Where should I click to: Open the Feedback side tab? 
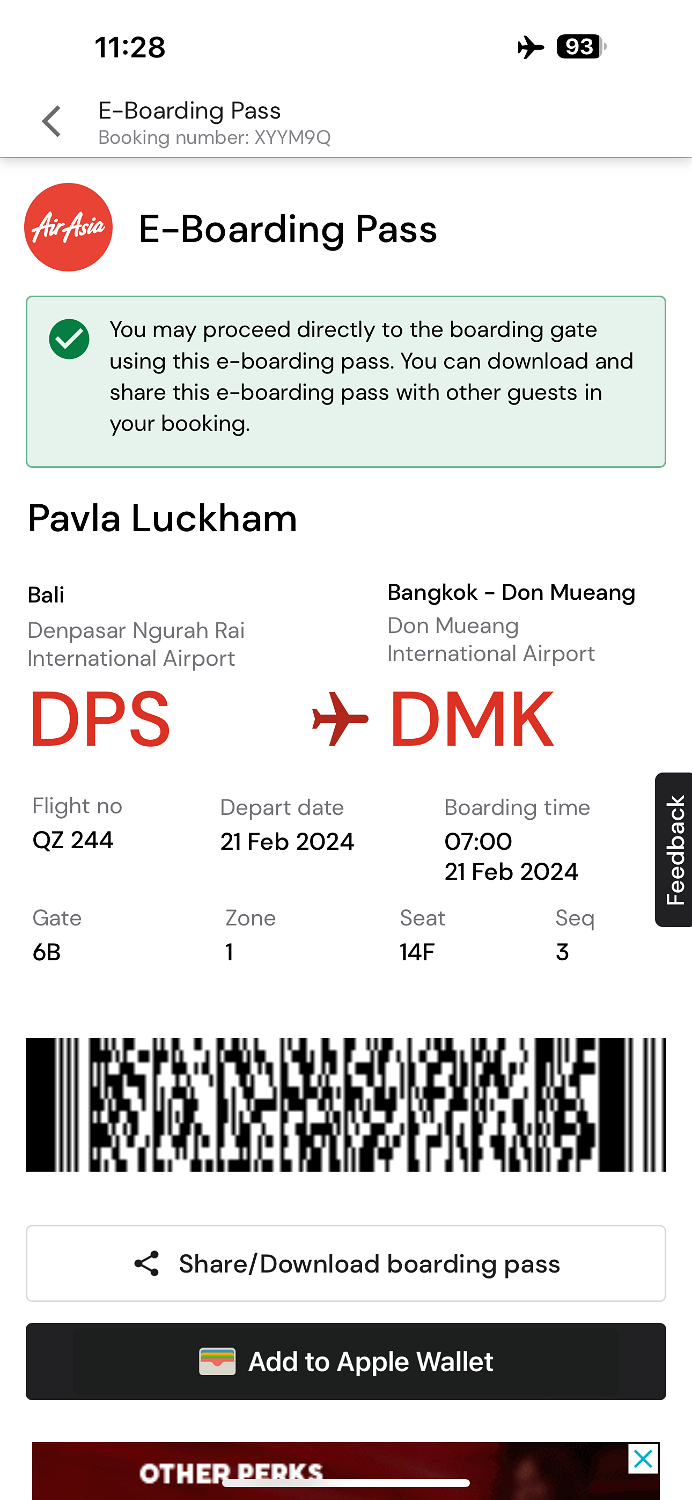[x=674, y=850]
